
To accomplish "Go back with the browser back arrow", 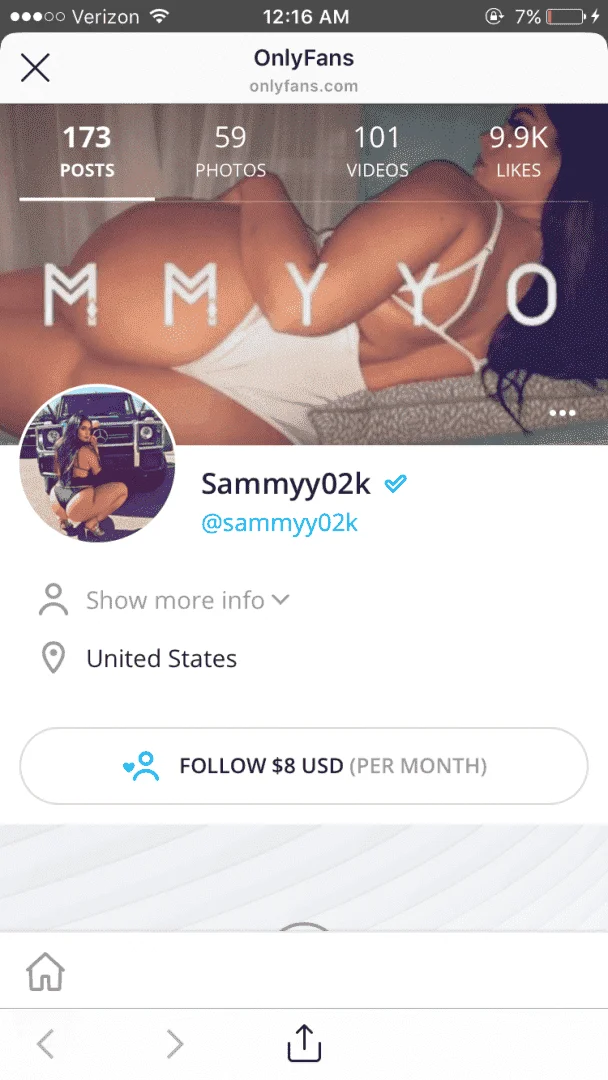I will [45, 1044].
